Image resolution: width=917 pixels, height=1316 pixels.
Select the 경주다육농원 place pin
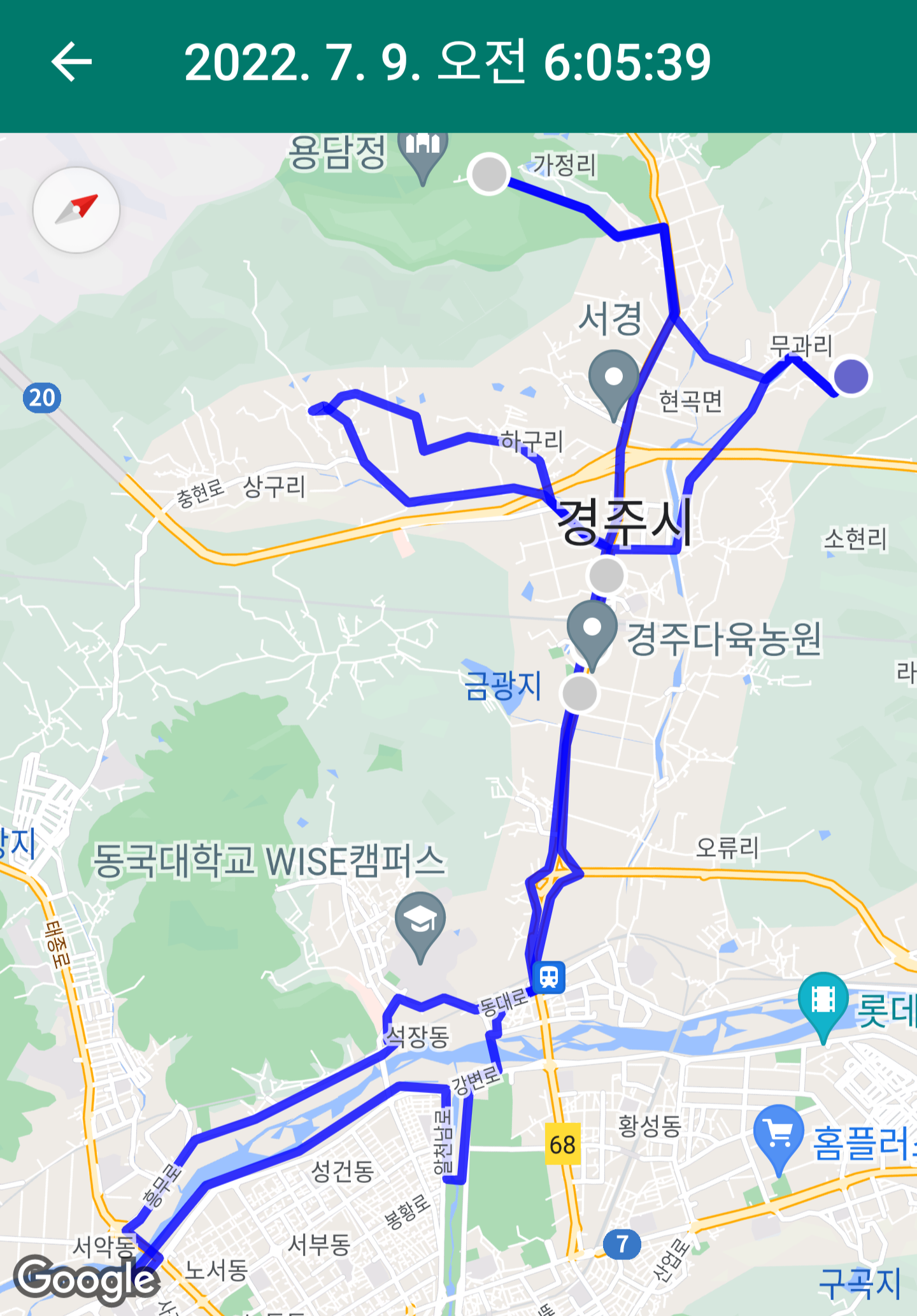592,632
